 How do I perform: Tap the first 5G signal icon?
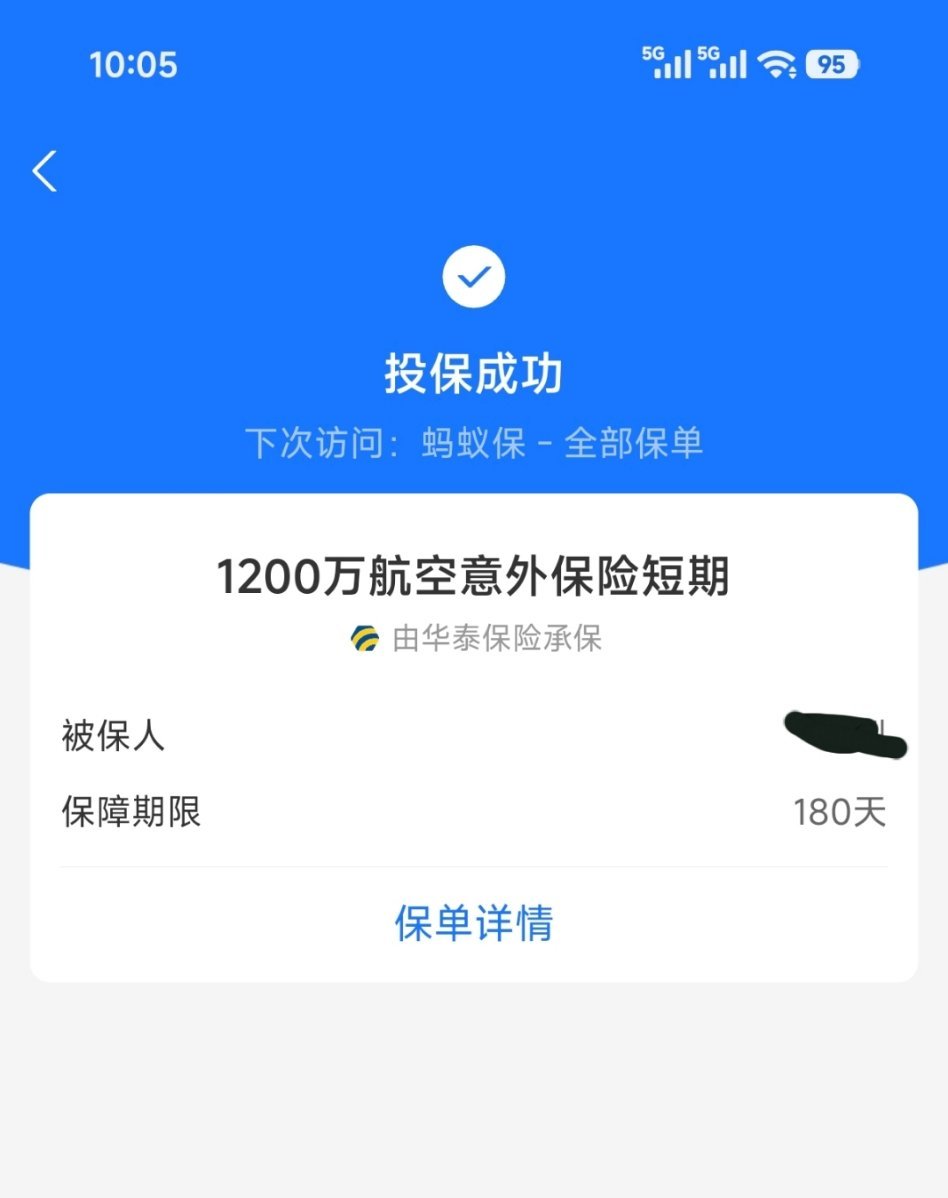coord(665,62)
